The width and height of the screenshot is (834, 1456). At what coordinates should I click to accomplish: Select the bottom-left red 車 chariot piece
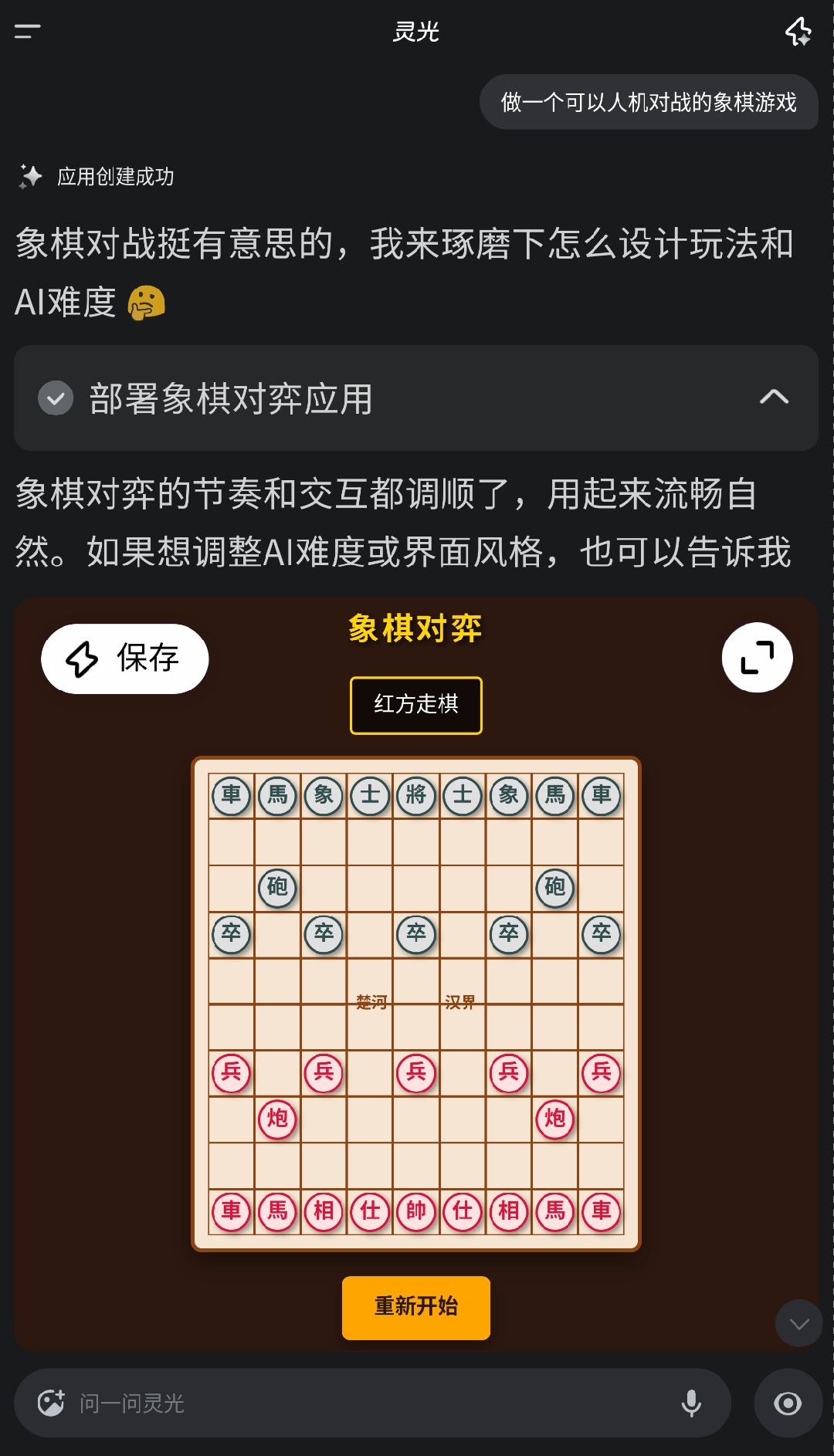click(230, 1212)
